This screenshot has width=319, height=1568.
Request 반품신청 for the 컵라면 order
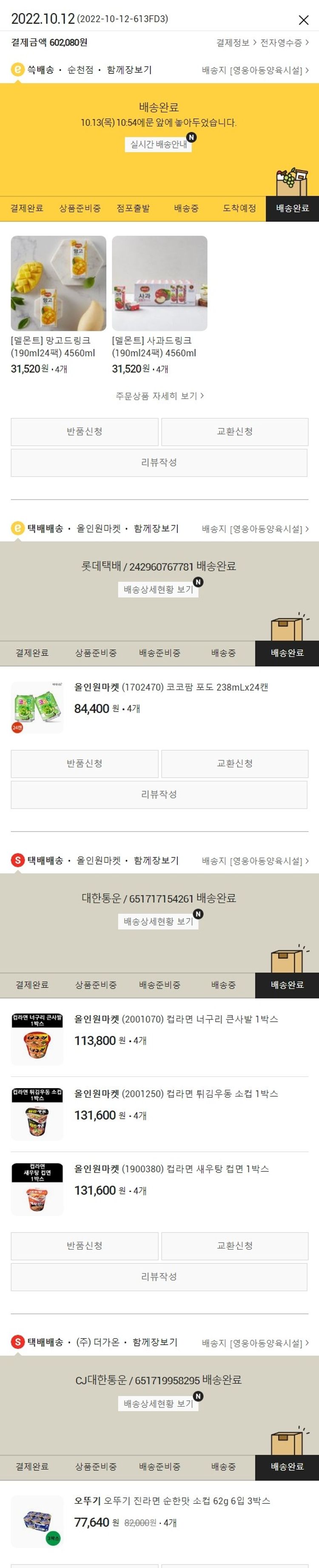(85, 1245)
